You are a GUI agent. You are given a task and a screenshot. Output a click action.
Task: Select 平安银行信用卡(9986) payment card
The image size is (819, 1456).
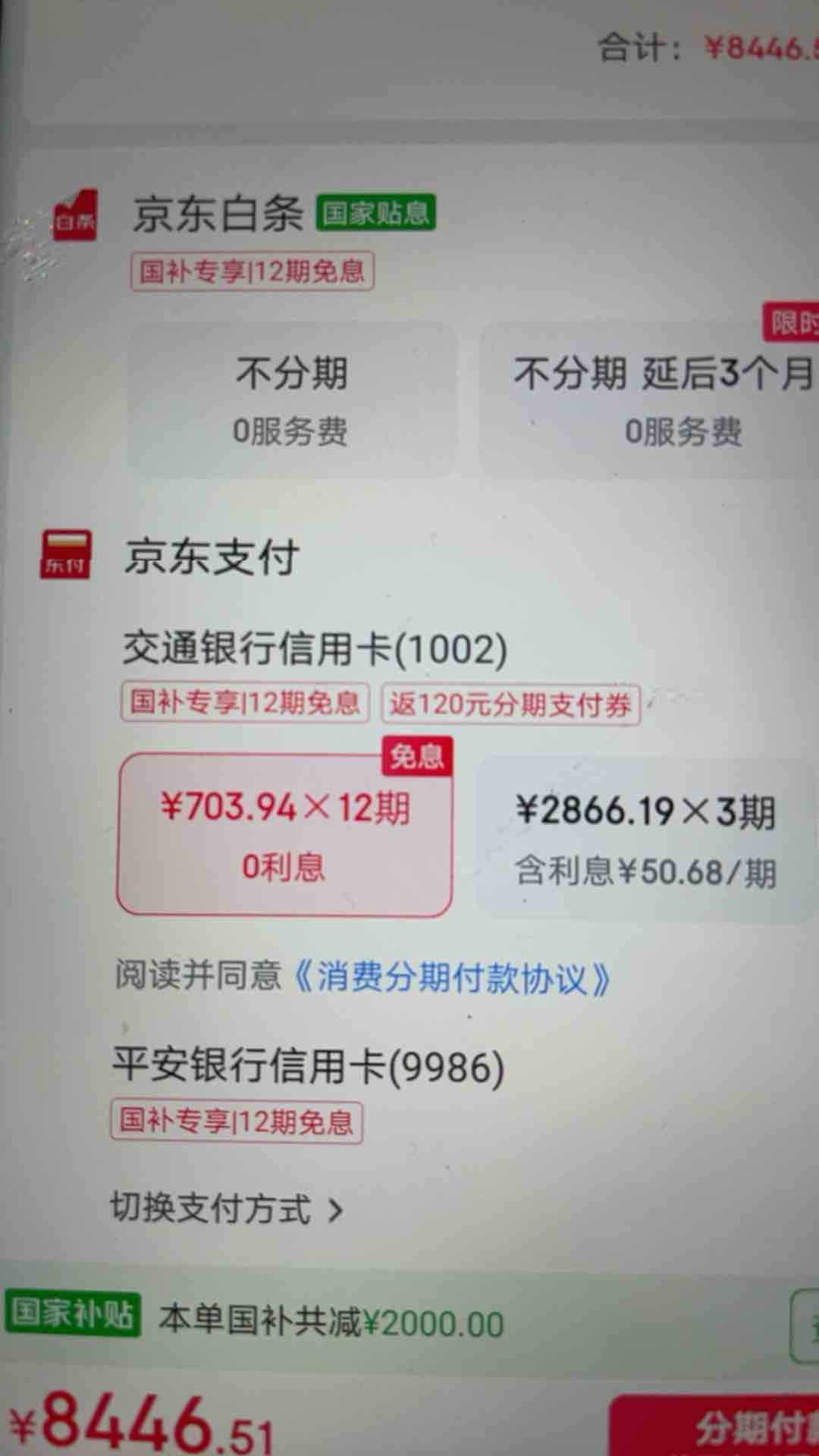click(x=308, y=1066)
